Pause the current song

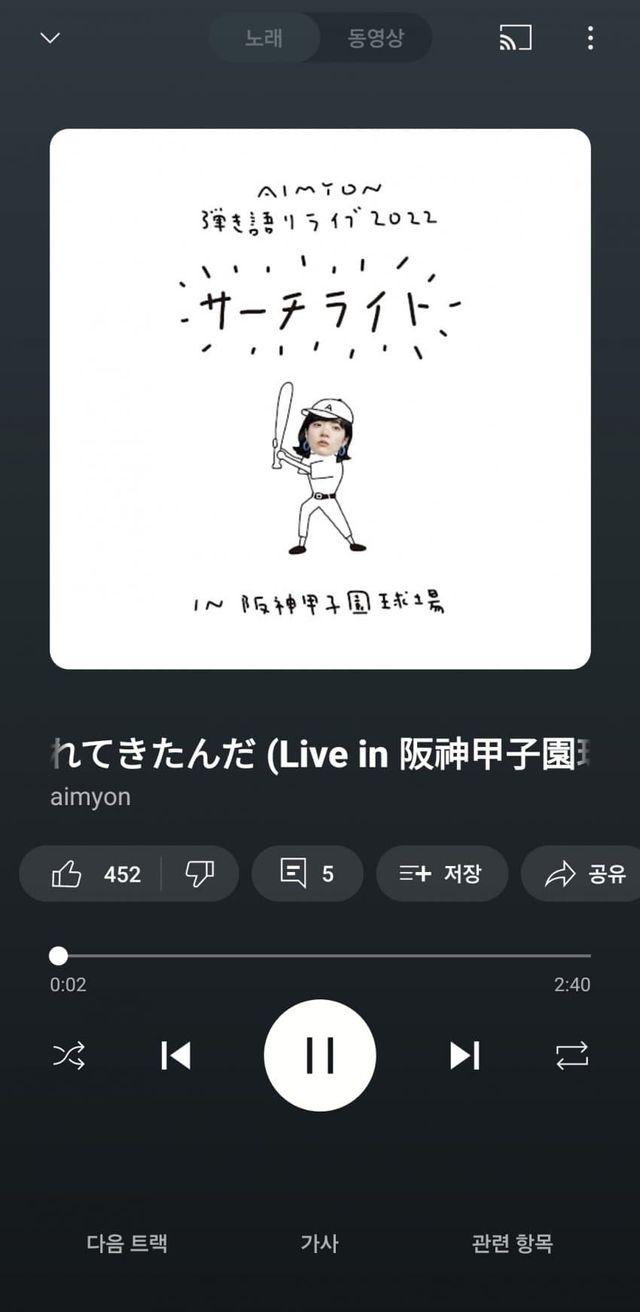[x=320, y=1055]
